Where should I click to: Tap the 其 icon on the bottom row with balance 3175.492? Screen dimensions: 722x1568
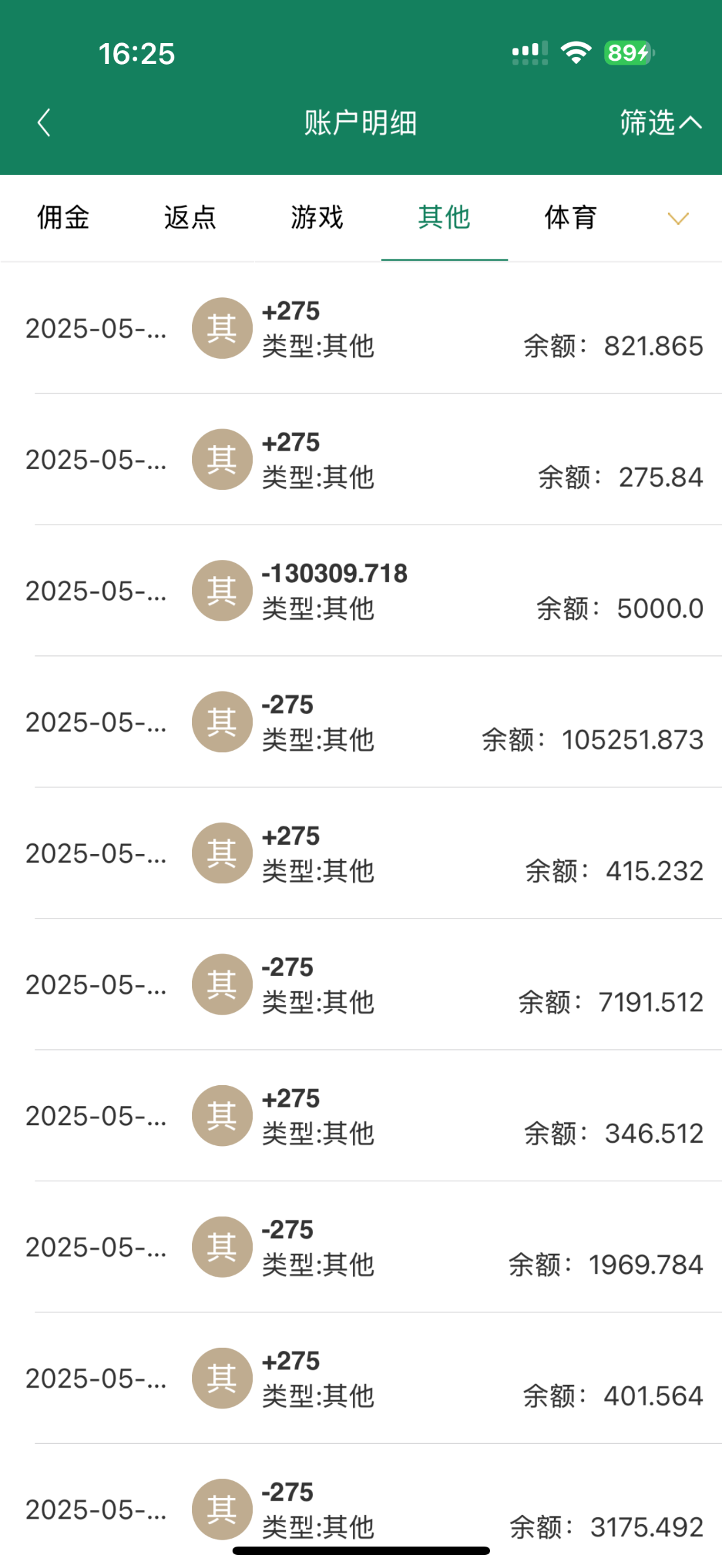click(x=222, y=1509)
